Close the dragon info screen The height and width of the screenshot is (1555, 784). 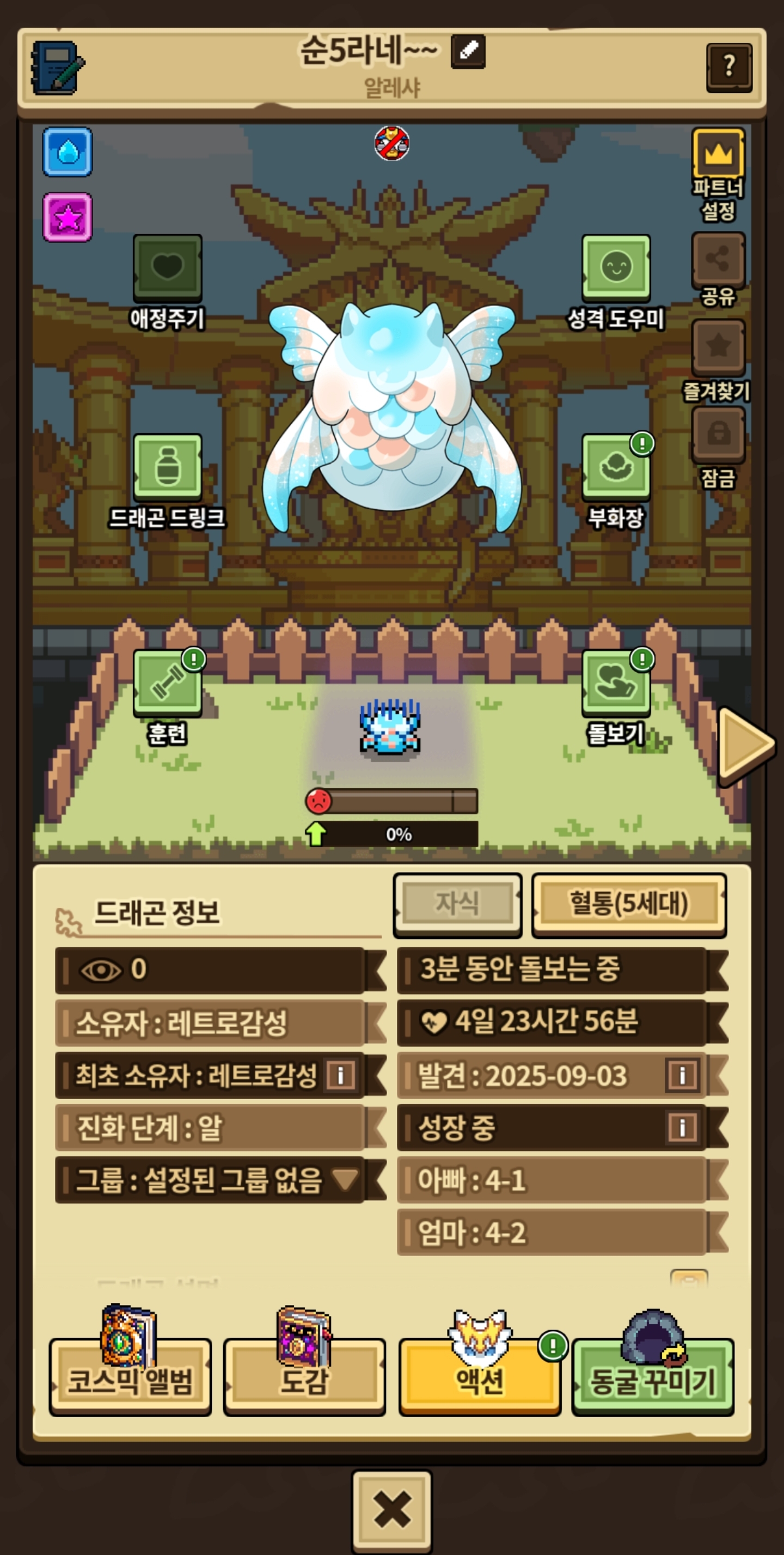coord(391,1510)
